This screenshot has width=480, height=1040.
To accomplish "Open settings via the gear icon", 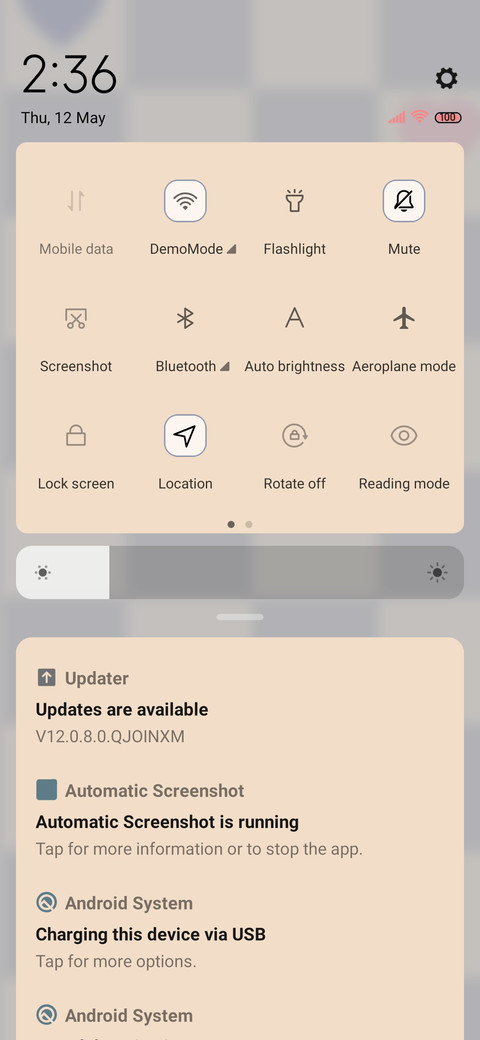I will (446, 78).
